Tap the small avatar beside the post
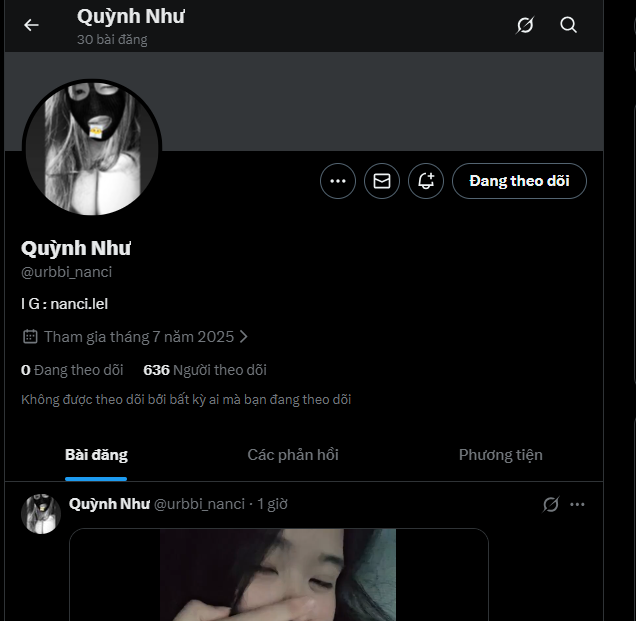This screenshot has width=636, height=621. pos(41,513)
